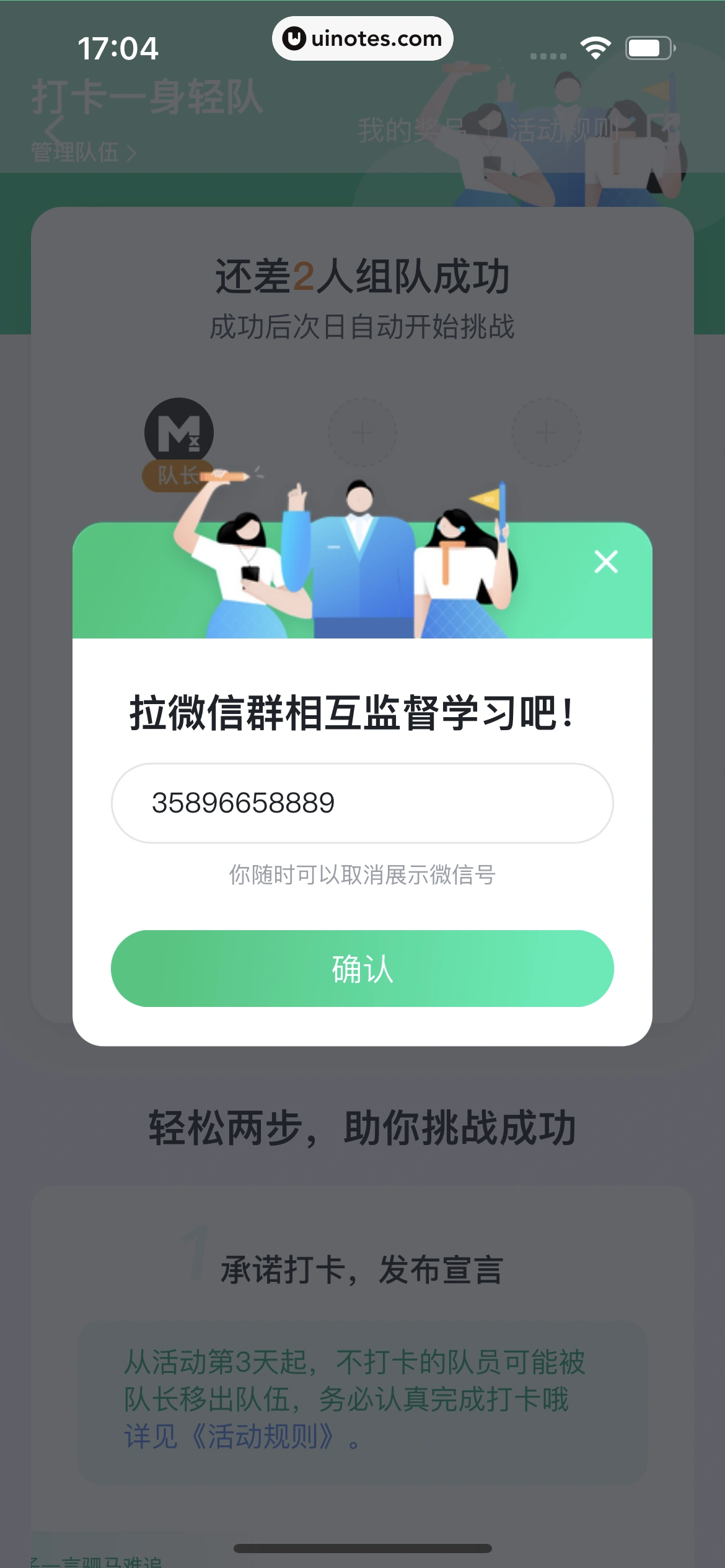Tap the Wi-Fi icon in the status bar
The height and width of the screenshot is (1568, 725).
pyautogui.click(x=596, y=46)
